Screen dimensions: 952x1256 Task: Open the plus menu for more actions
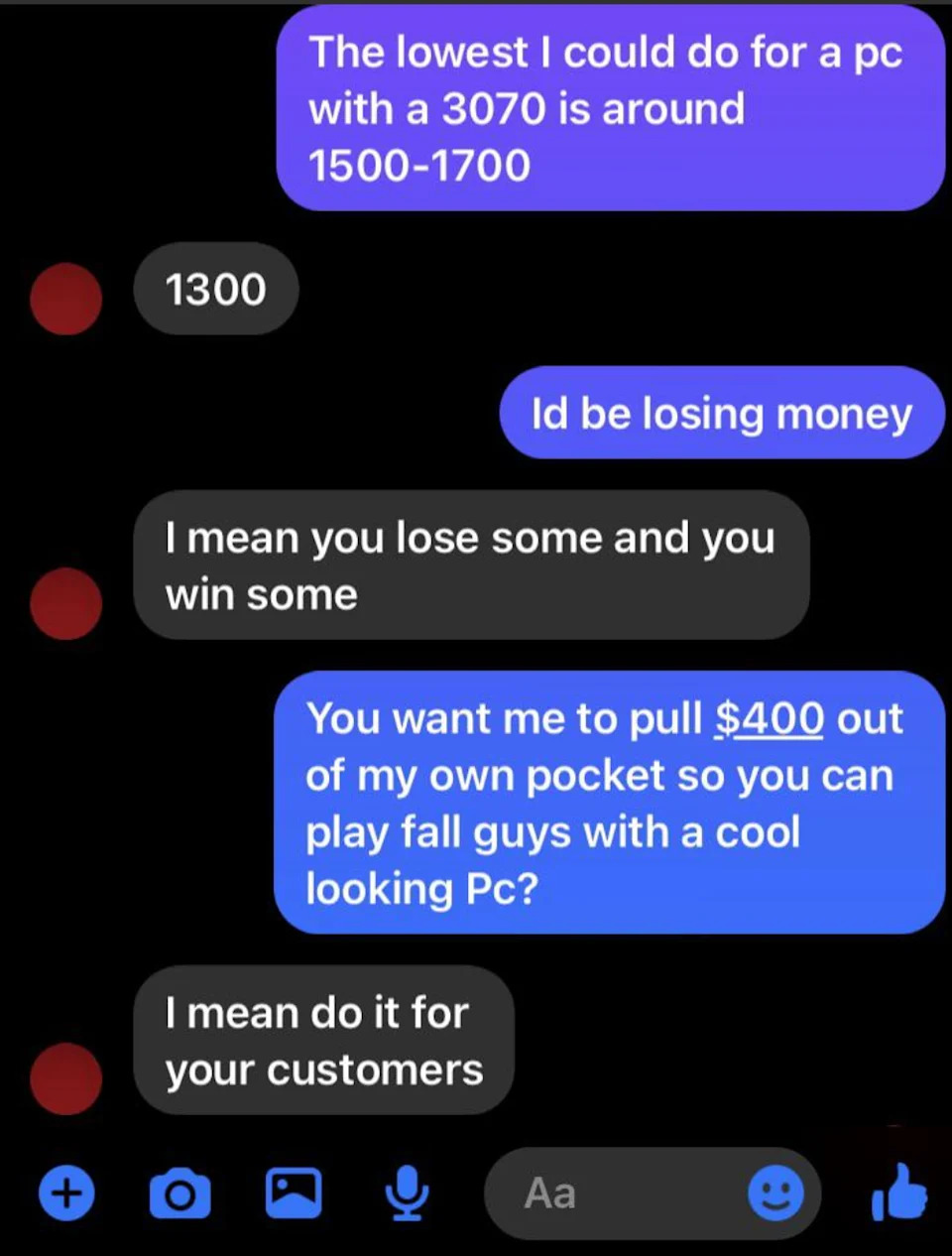(66, 1193)
